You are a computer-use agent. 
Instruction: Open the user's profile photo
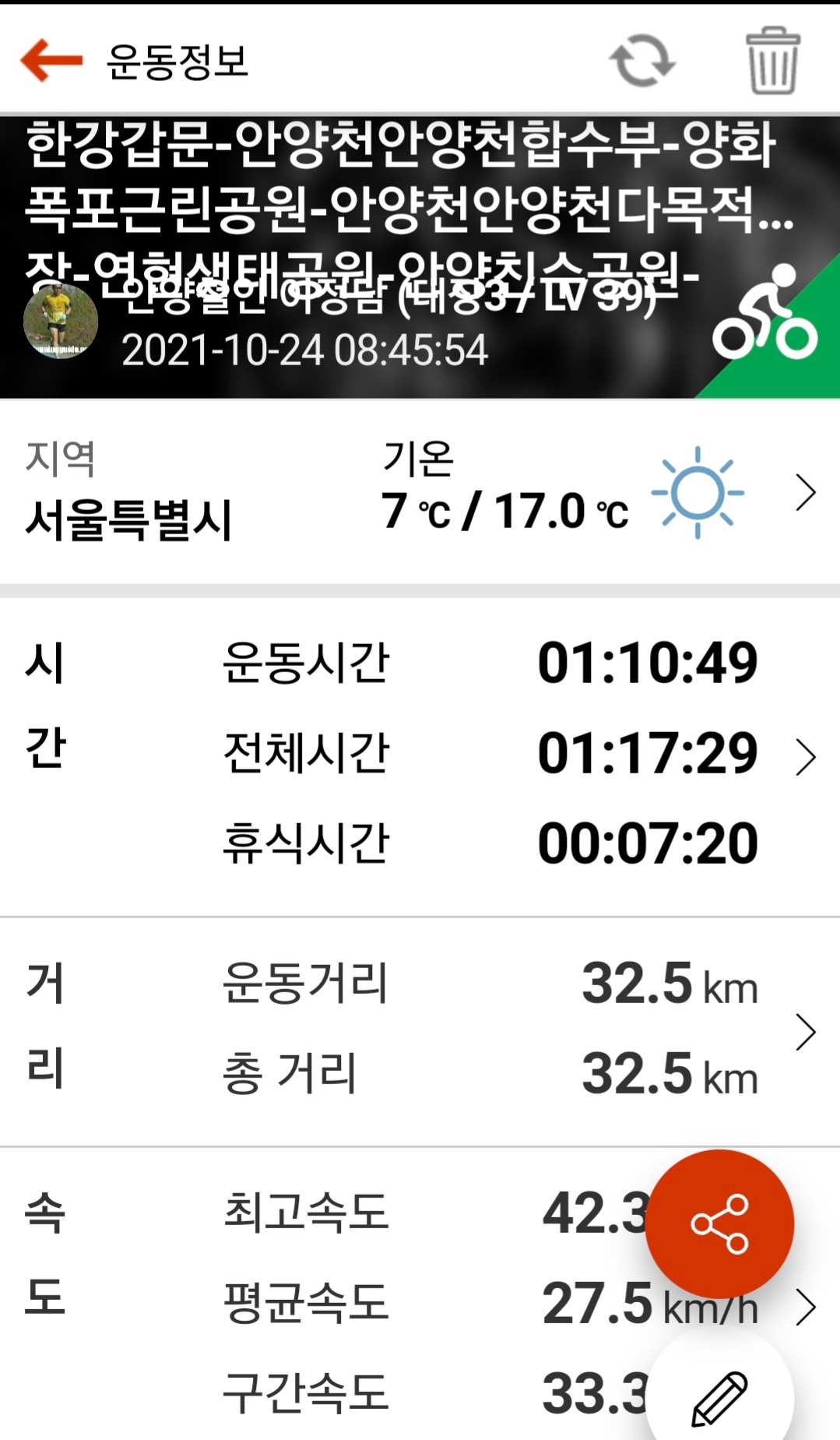61,322
